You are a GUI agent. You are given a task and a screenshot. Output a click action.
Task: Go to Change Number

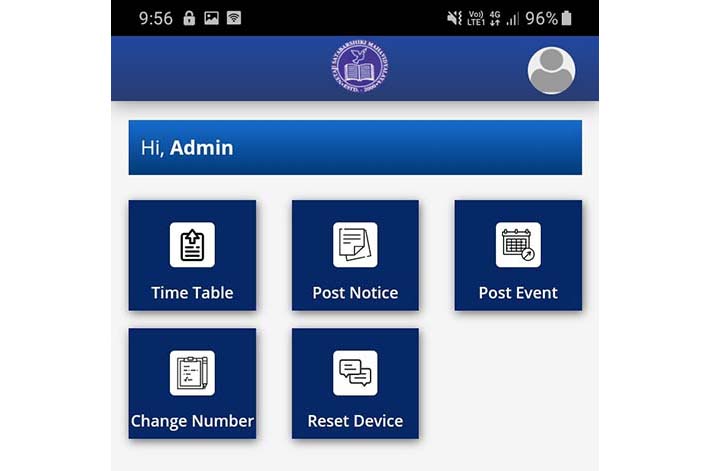192,383
